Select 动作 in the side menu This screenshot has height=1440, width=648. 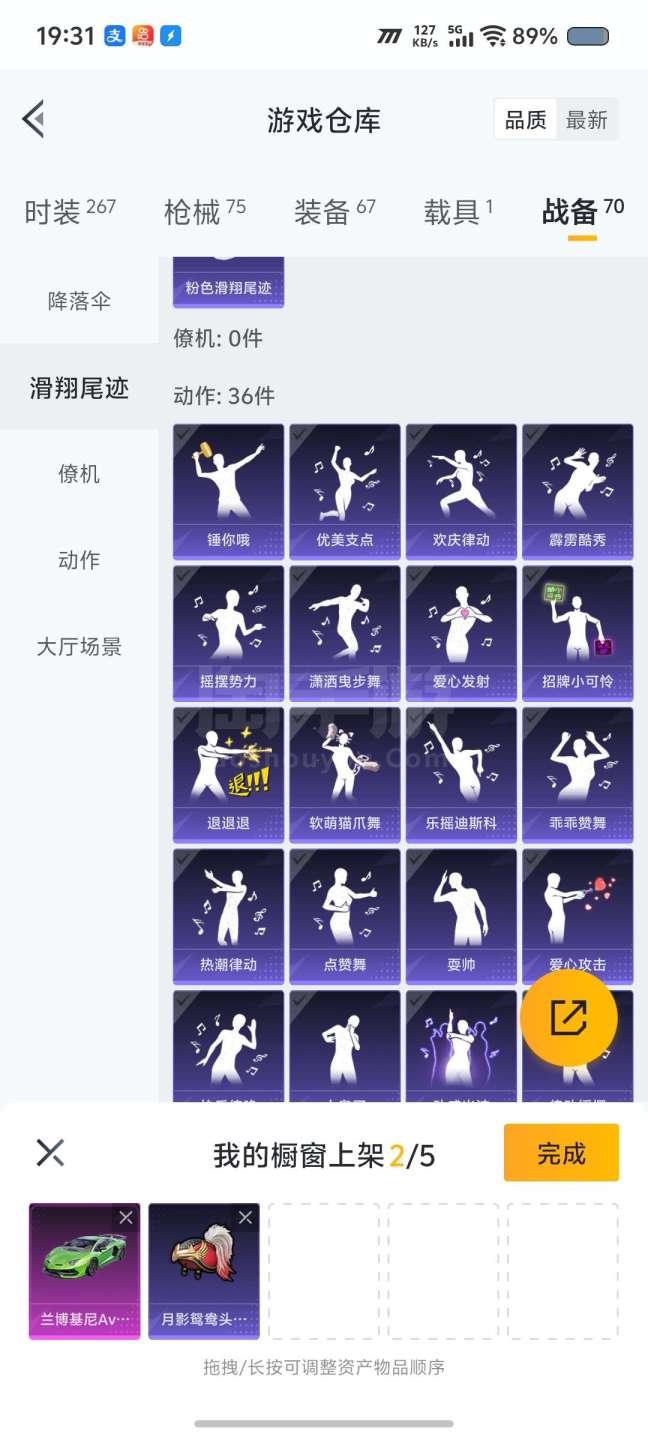click(79, 560)
